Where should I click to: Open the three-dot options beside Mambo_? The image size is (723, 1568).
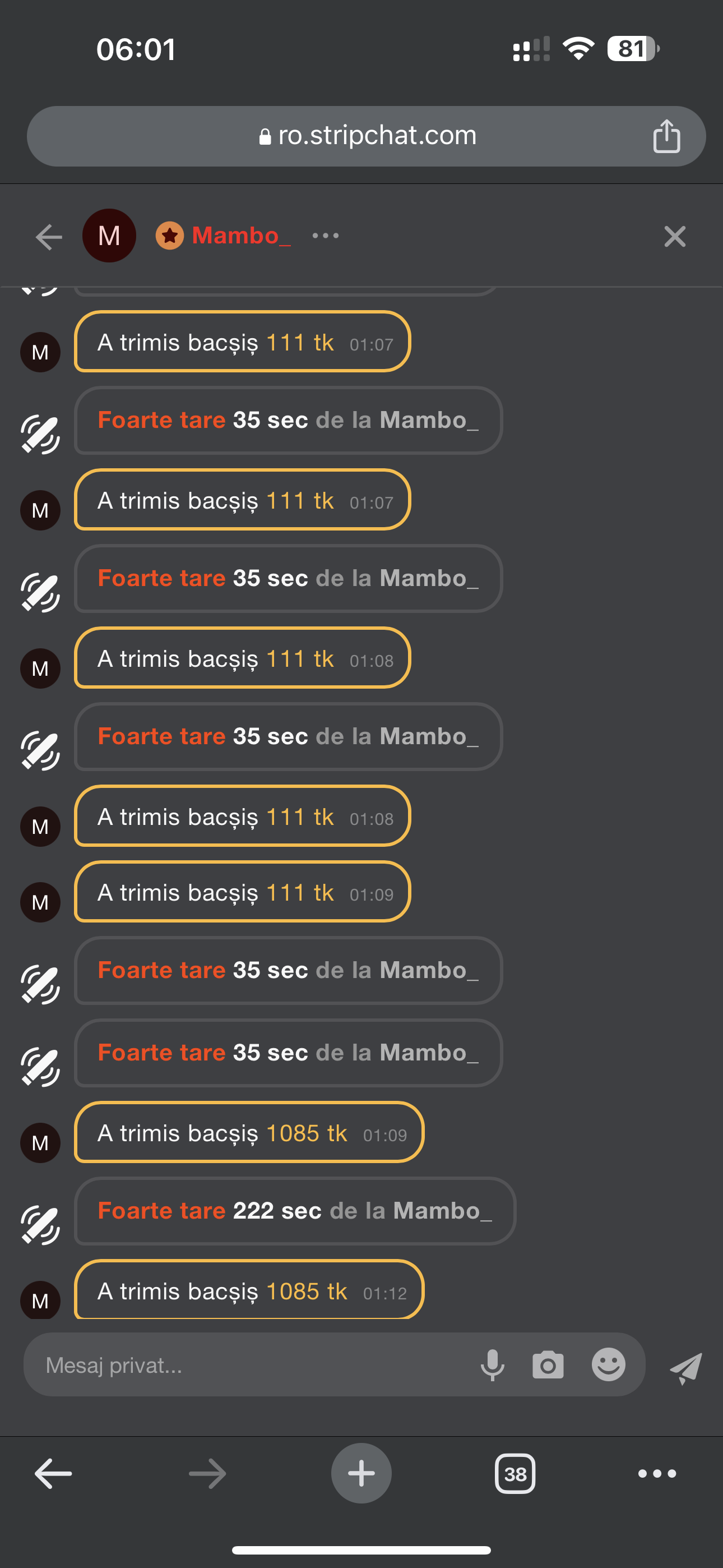pos(326,236)
